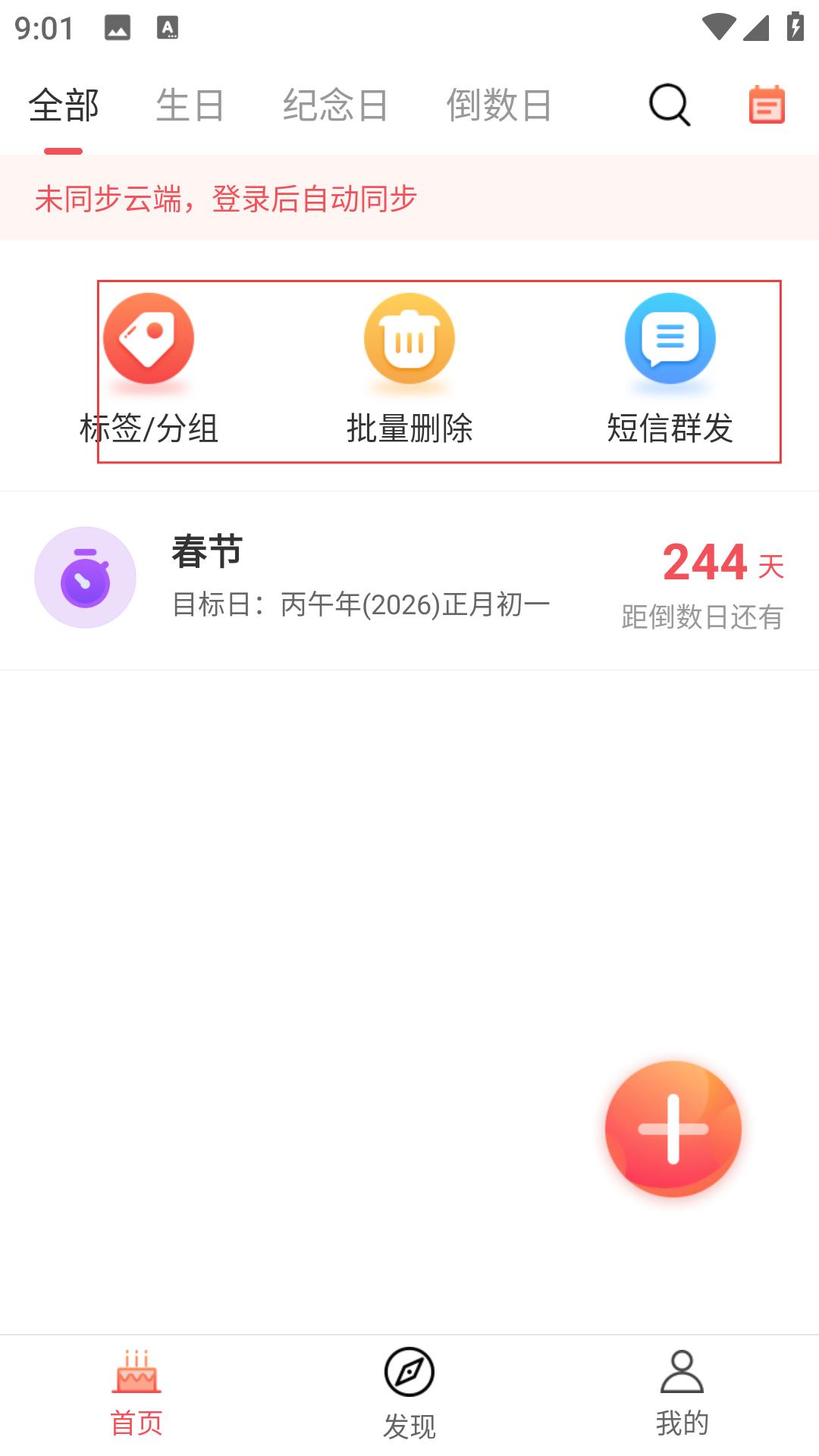Open the search magnifier icon
This screenshot has width=819, height=1456.
click(x=670, y=105)
